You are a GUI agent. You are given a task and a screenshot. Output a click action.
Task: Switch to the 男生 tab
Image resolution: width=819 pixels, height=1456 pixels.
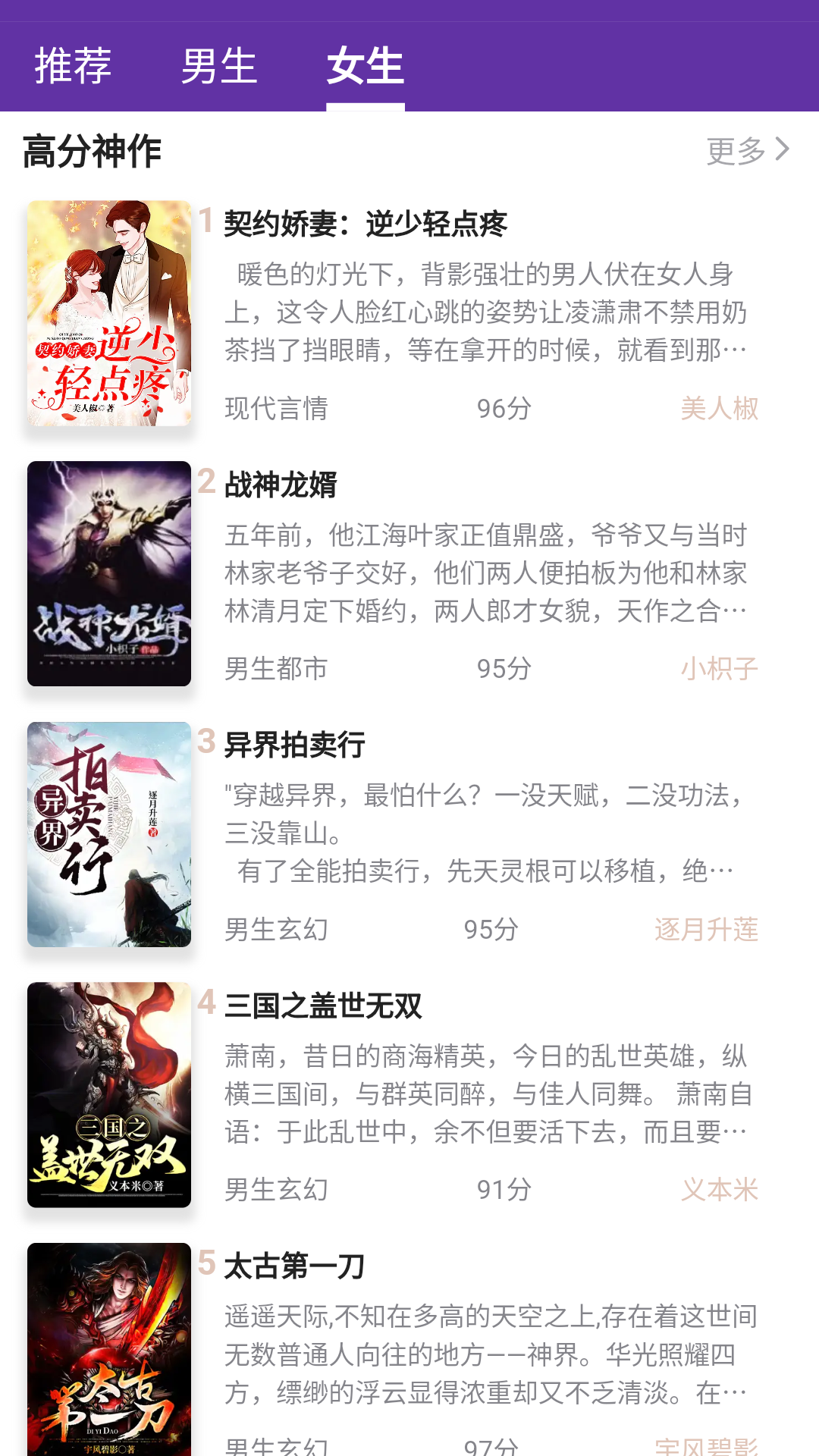click(x=219, y=66)
